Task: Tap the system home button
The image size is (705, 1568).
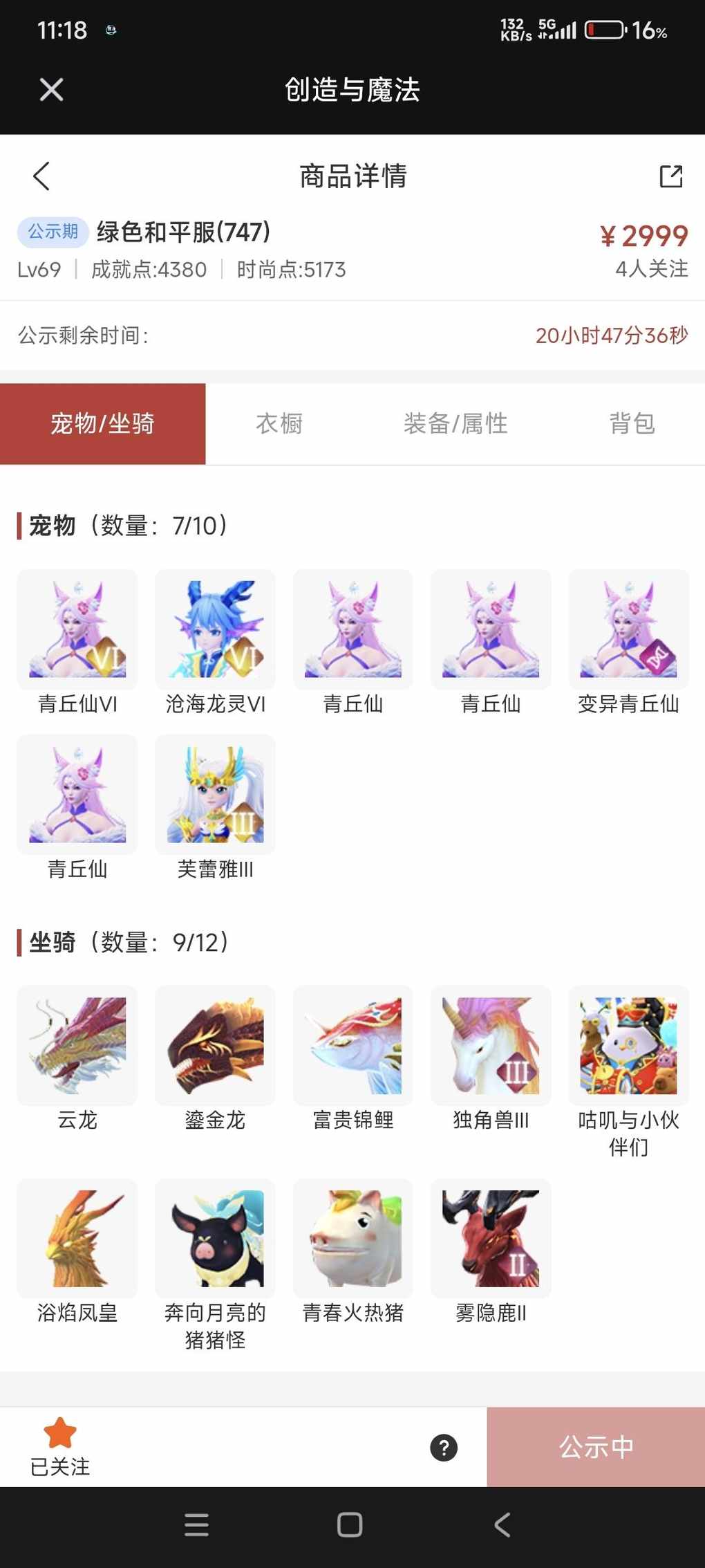Action: pyautogui.click(x=350, y=1525)
